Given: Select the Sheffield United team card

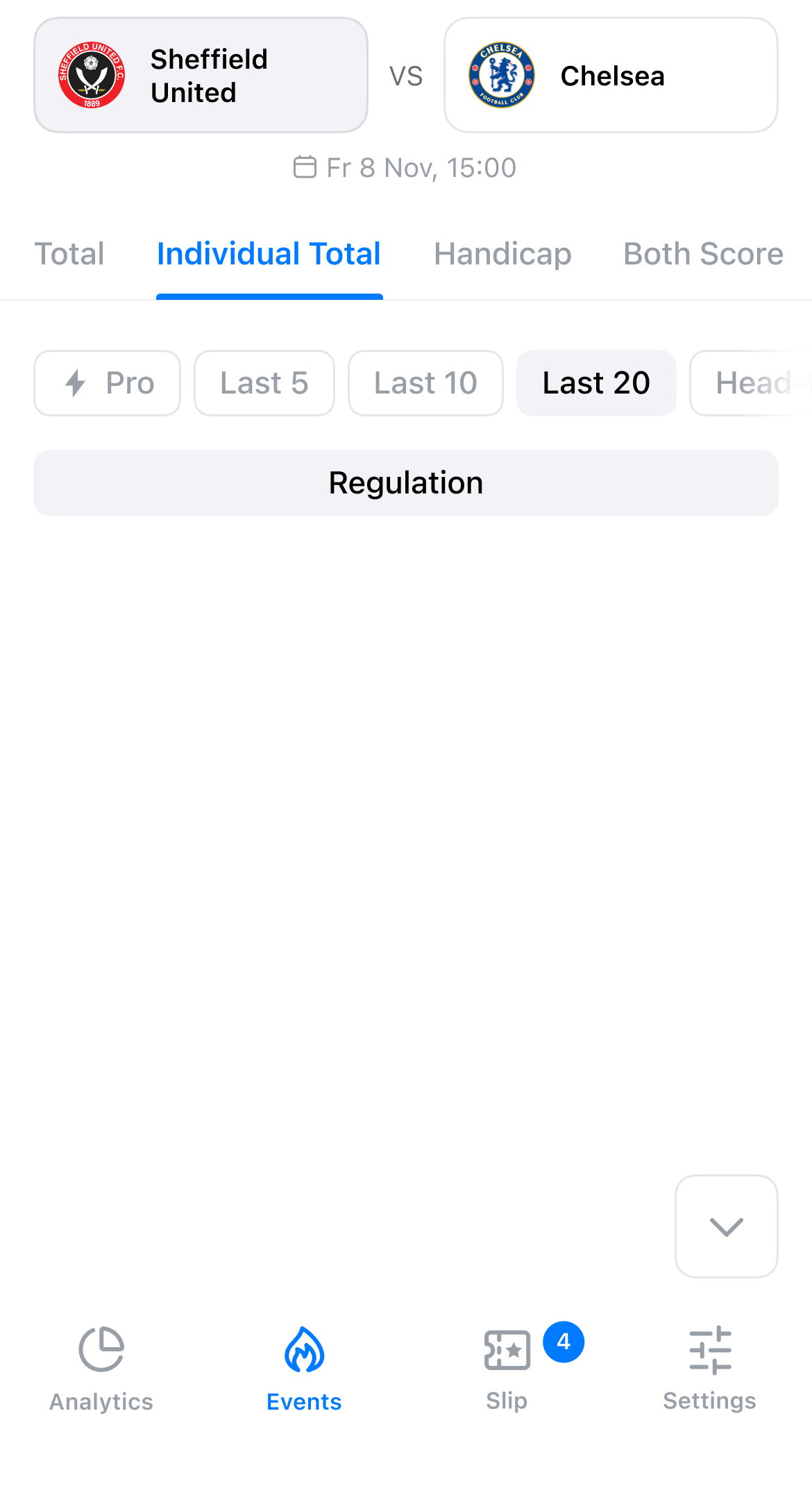Looking at the screenshot, I should [201, 75].
